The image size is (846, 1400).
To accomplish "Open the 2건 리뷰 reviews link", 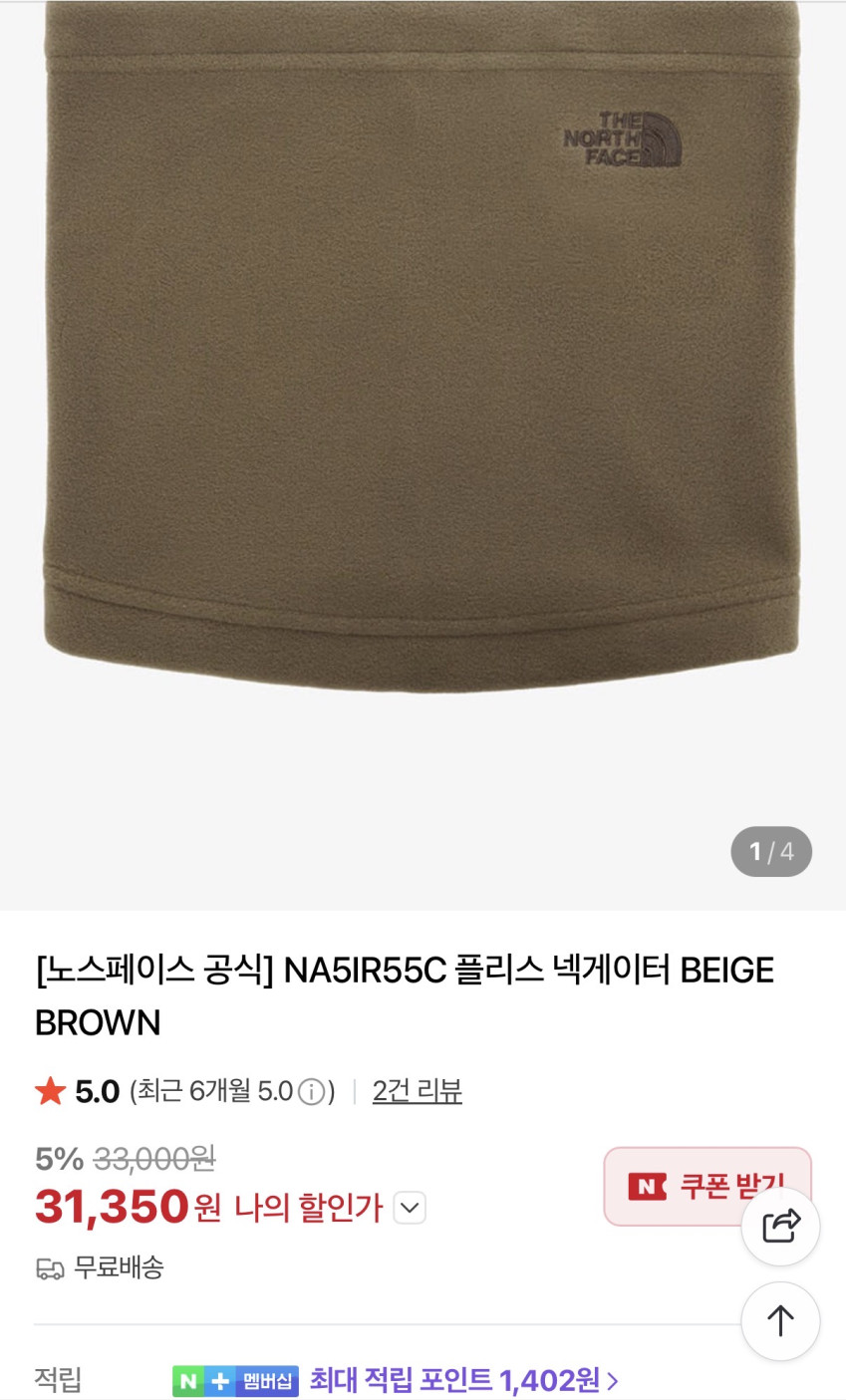I will [417, 1091].
